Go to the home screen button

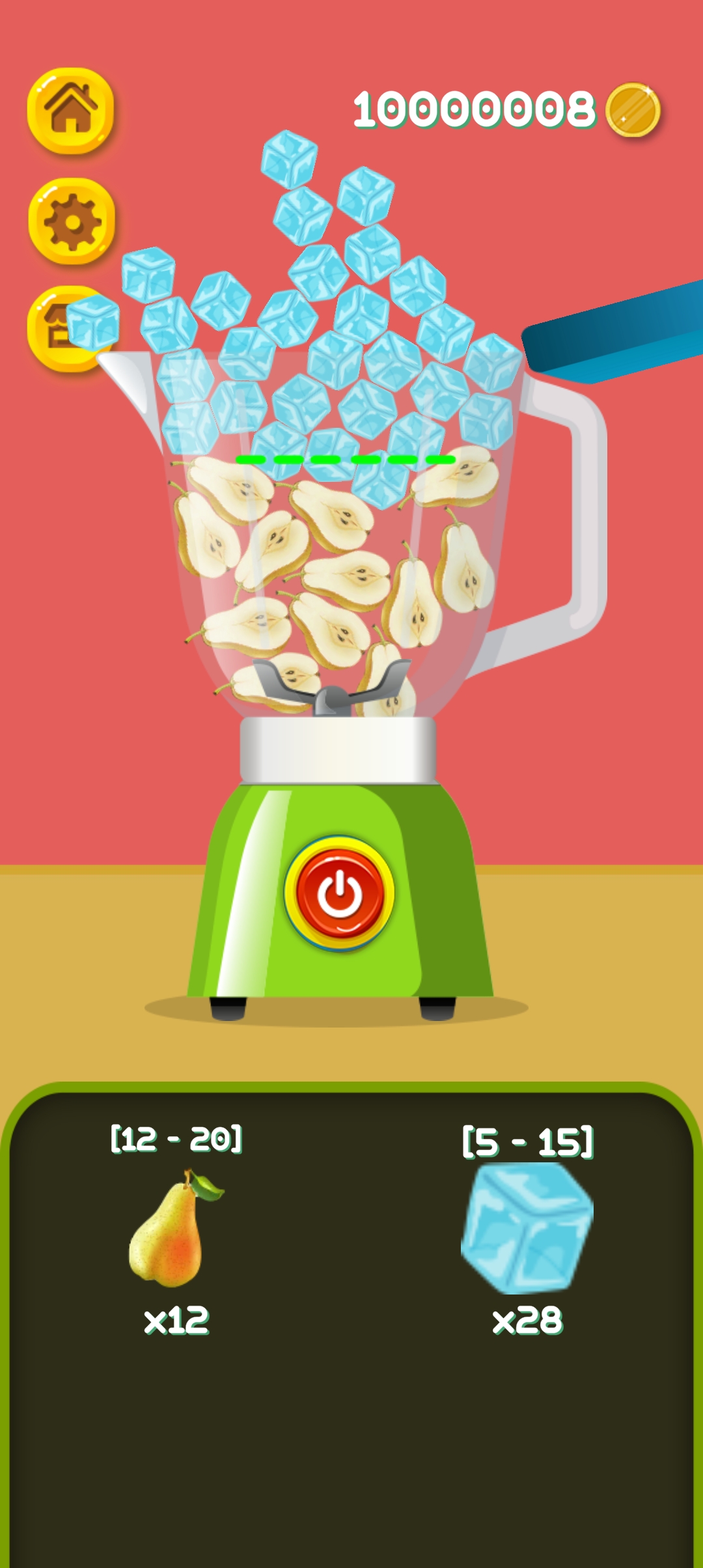(x=70, y=111)
